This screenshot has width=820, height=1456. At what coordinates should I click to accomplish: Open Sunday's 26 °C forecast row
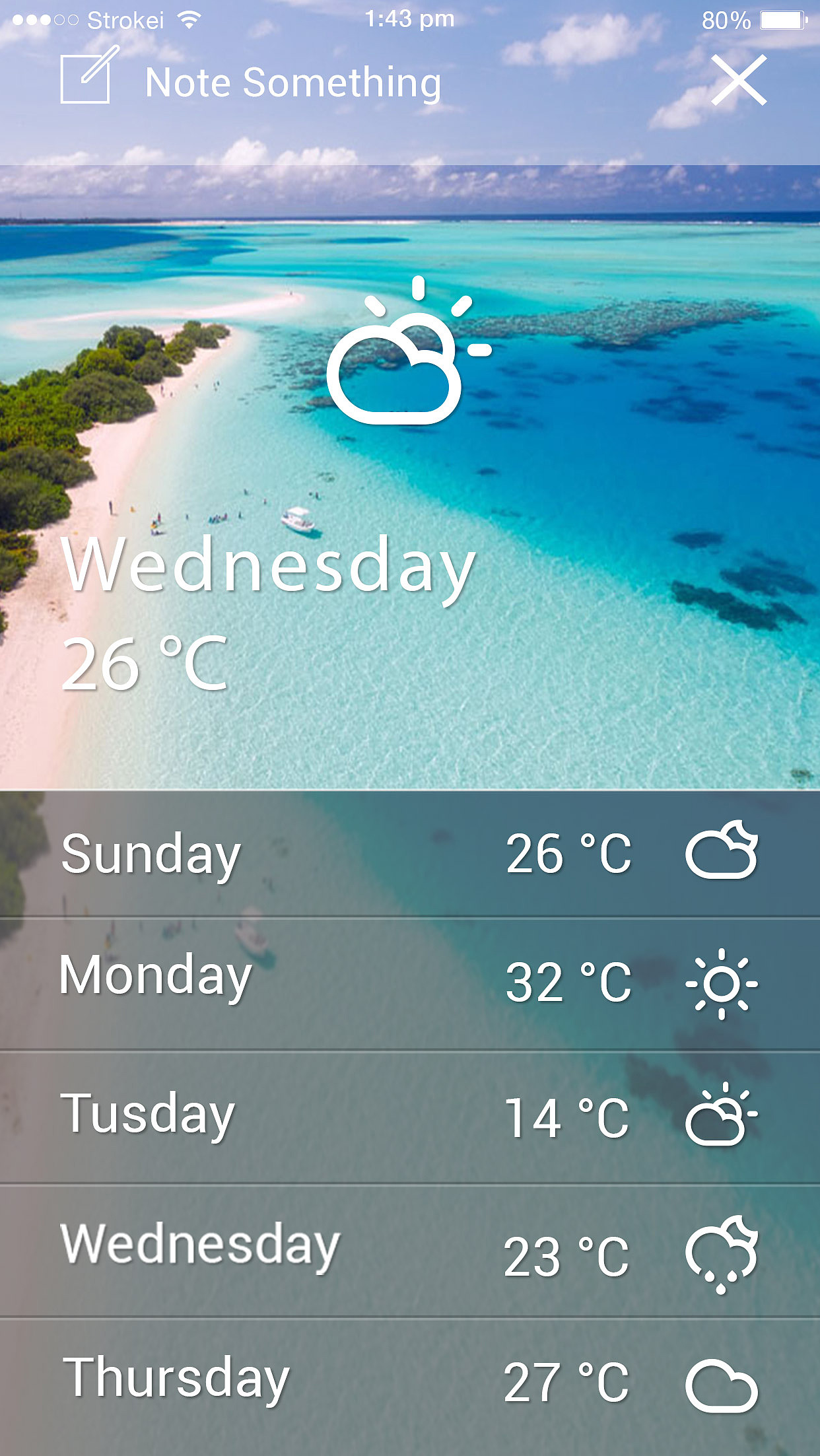click(410, 853)
